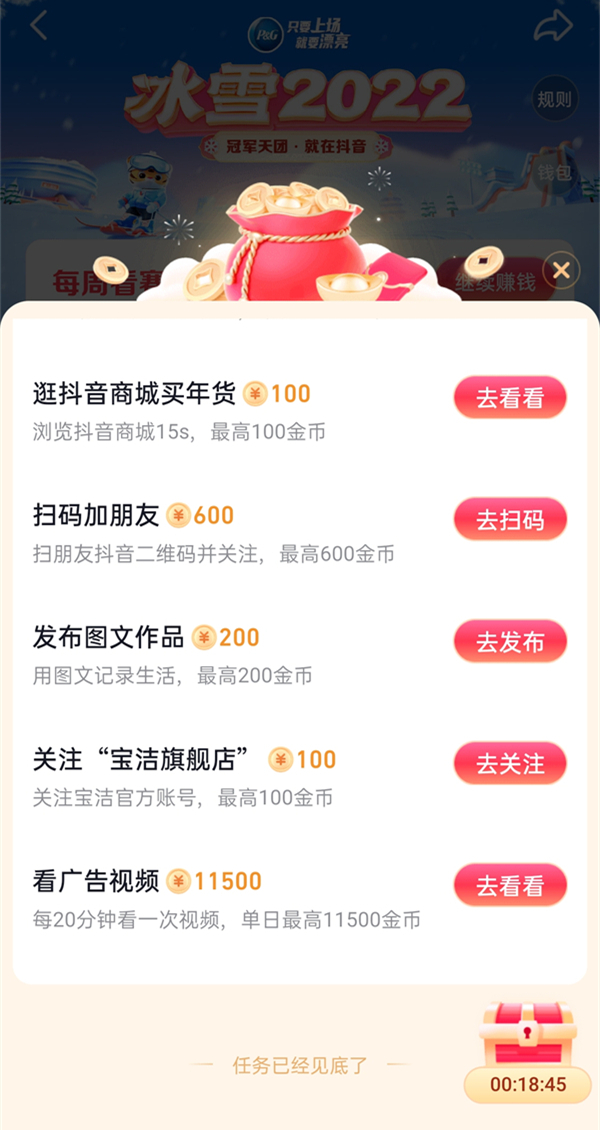Go back using the top-left arrow
This screenshot has height=1130, width=600.
[38, 25]
